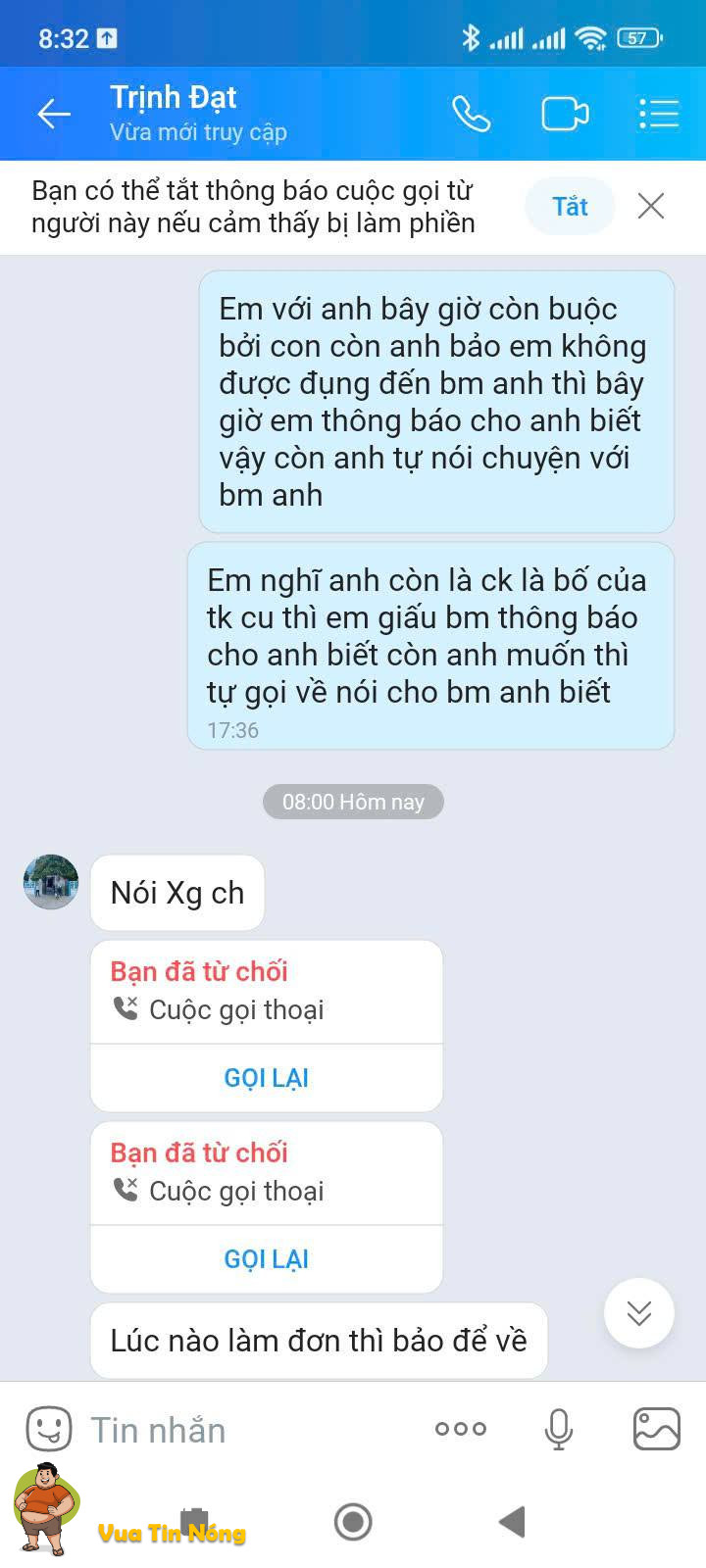Dismiss the call notification banner
706x1568 pixels.
tap(651, 207)
